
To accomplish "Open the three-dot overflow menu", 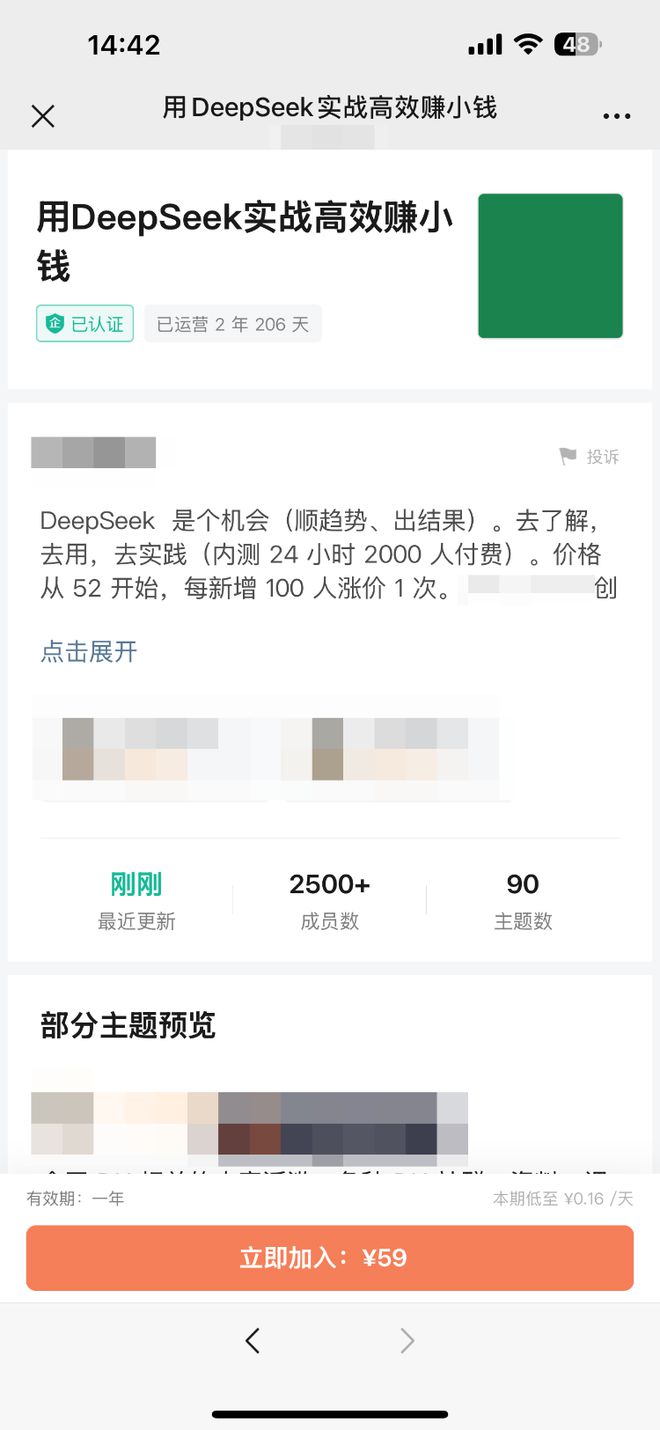I will click(616, 116).
